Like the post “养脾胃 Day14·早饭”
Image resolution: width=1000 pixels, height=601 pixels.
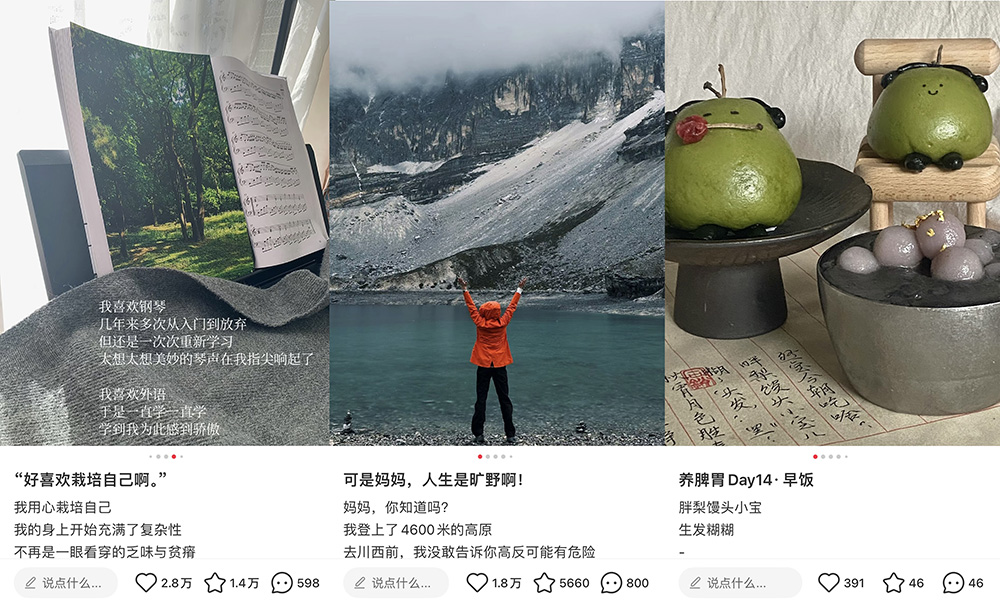(x=829, y=583)
